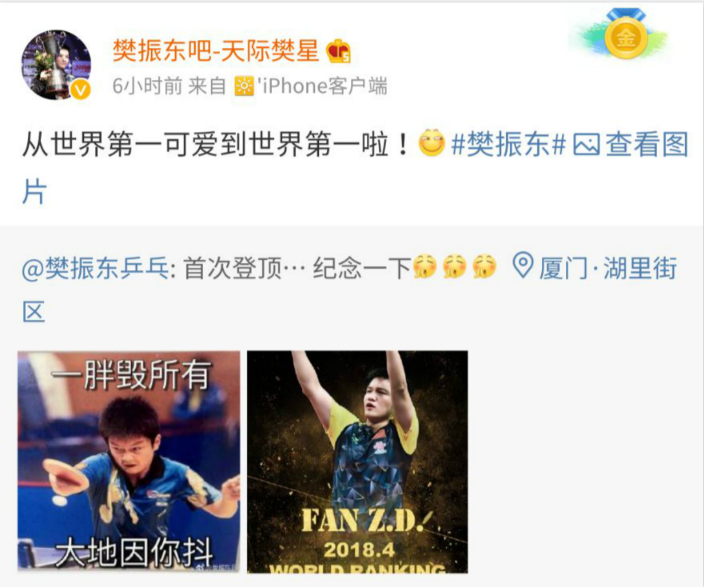The height and width of the screenshot is (587, 704).
Task: Open the 一胖毁所有 meme image thumbnail
Action: 129,461
